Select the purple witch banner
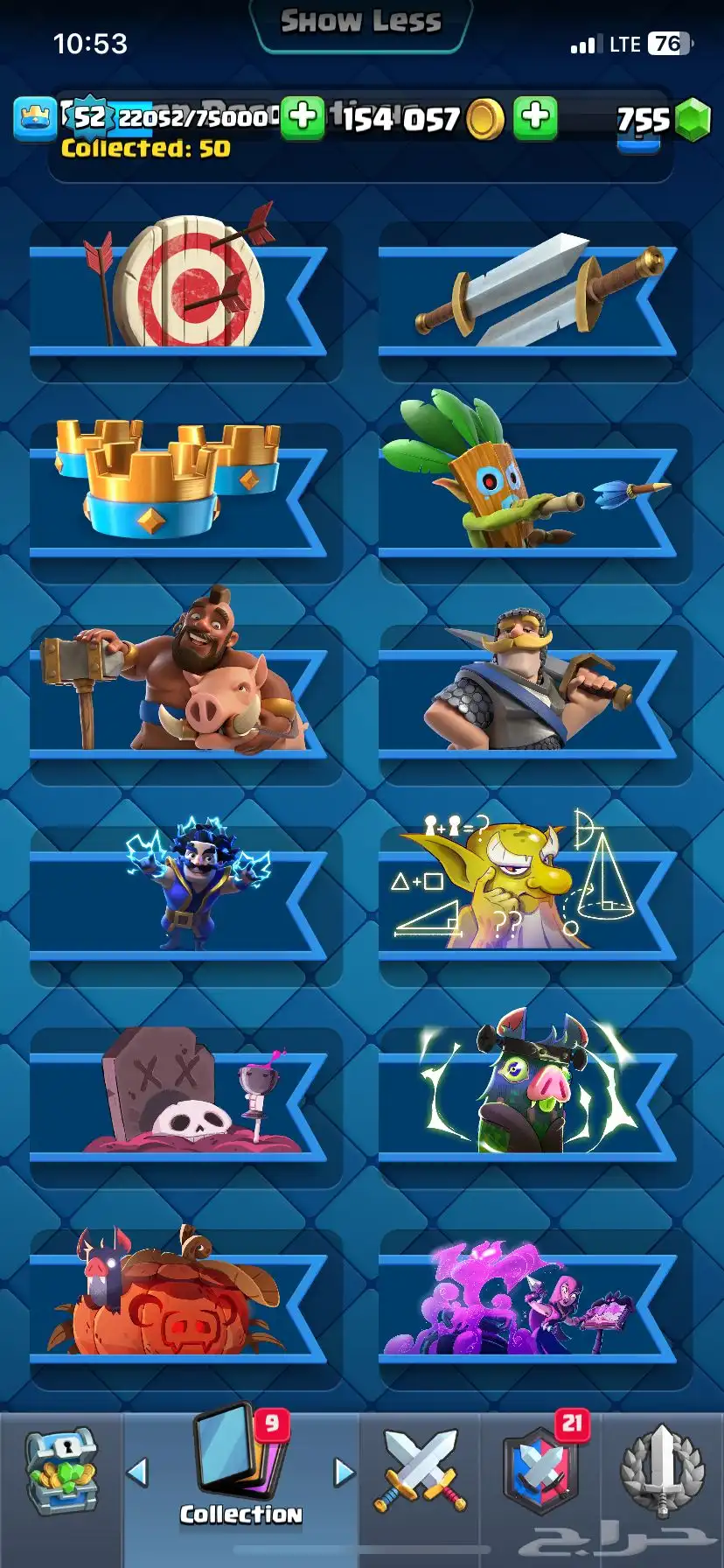724x1568 pixels. (x=533, y=1302)
